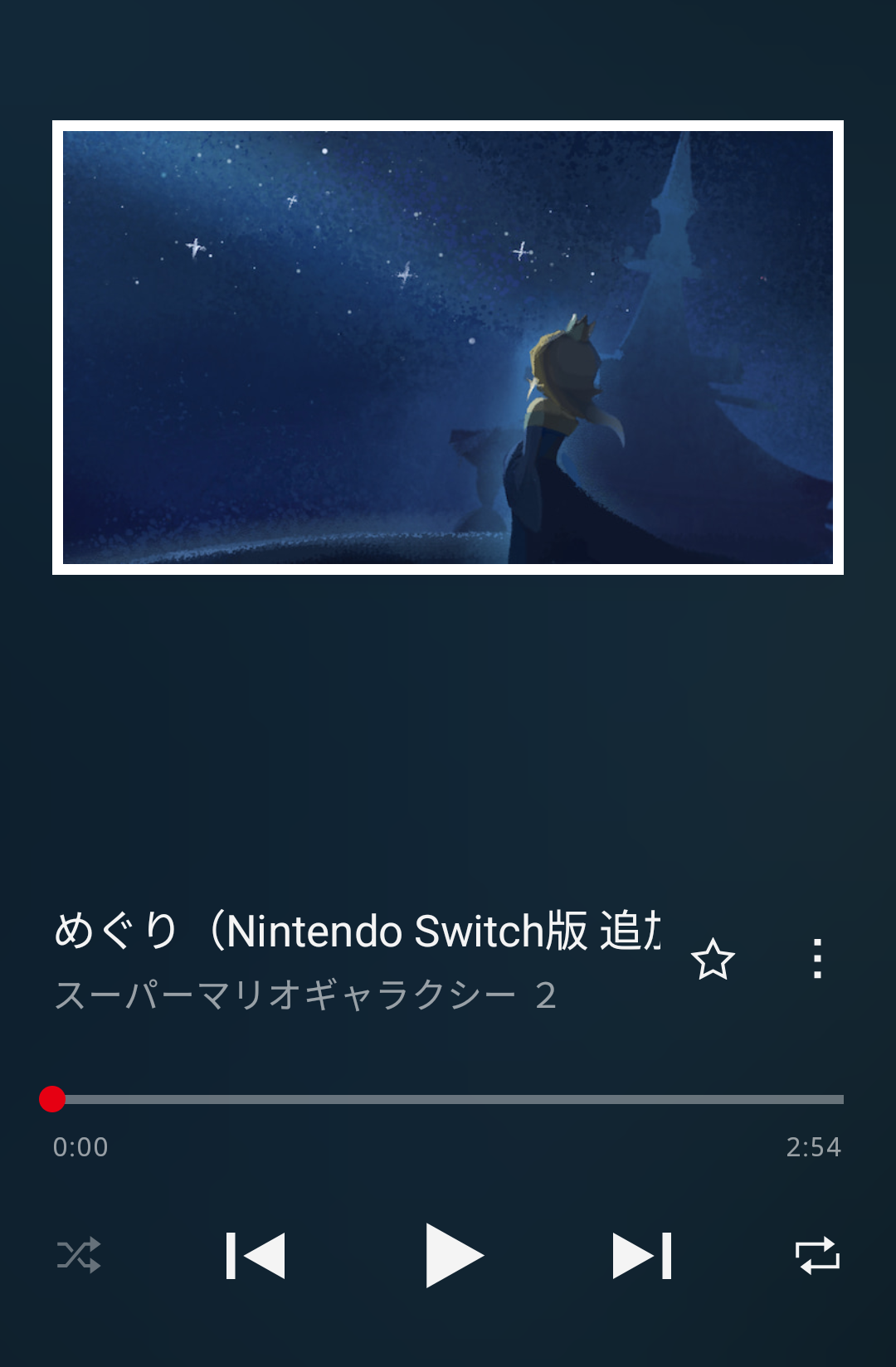This screenshot has width=896, height=1367.
Task: Skip to the next track
Action: tap(641, 1255)
